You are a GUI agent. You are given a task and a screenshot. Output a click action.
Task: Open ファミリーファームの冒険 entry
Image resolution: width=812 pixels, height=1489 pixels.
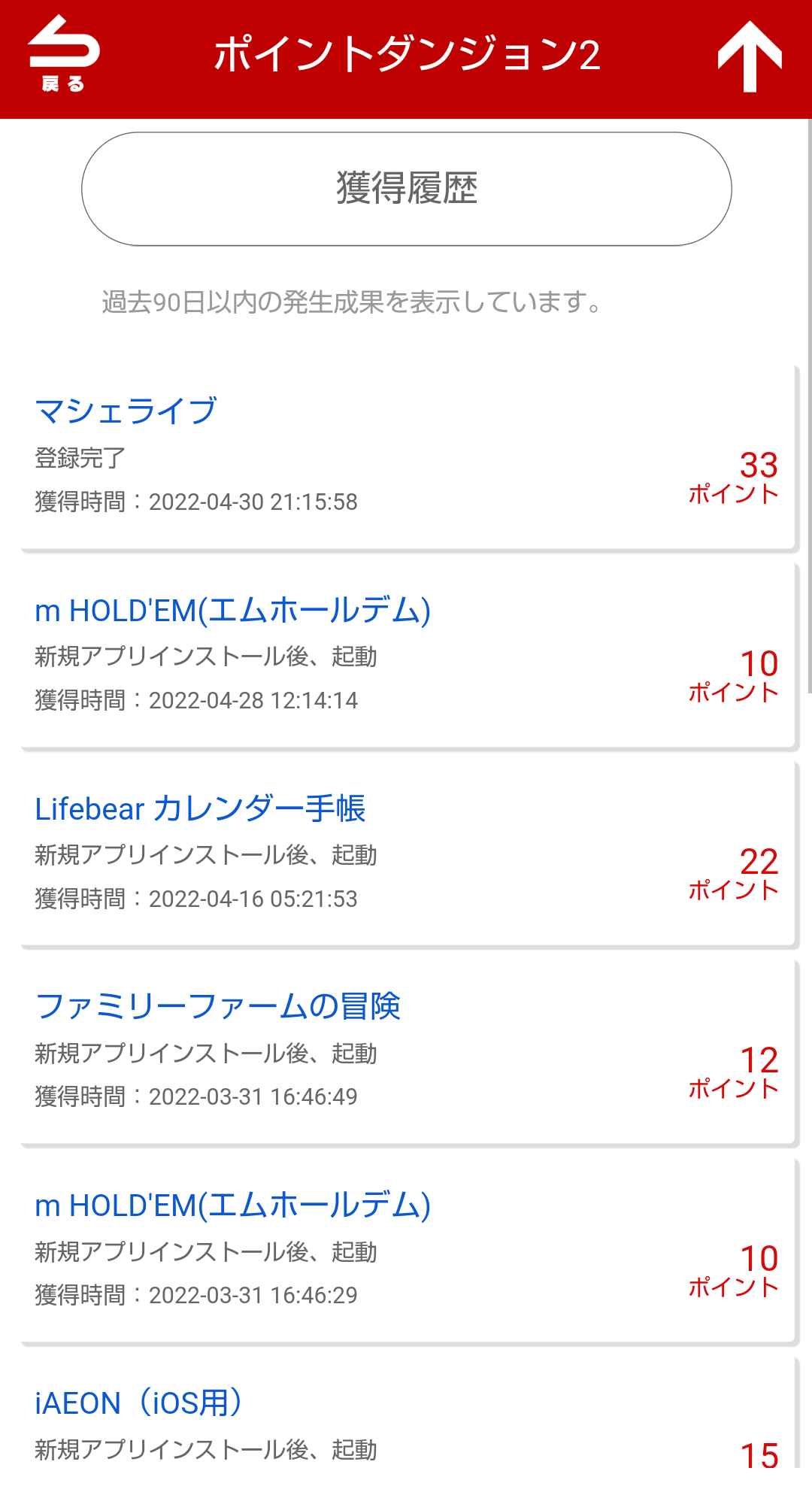coord(218,1007)
